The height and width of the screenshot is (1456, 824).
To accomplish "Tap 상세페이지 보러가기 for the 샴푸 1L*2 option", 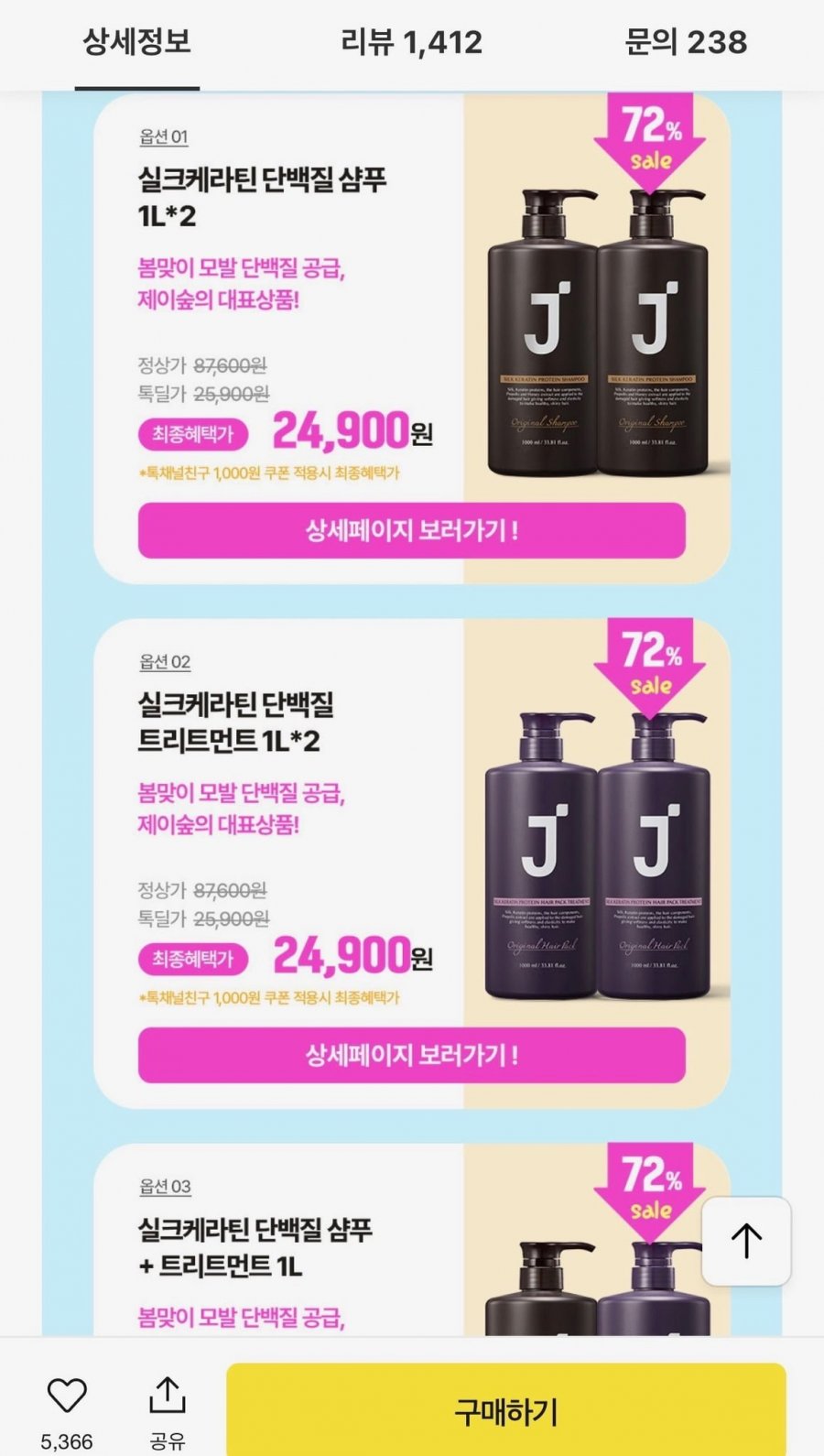I will (411, 530).
